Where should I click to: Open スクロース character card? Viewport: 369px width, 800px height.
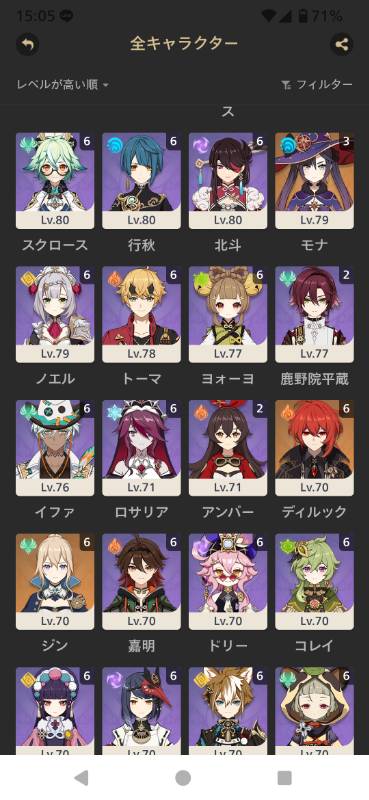(x=55, y=181)
